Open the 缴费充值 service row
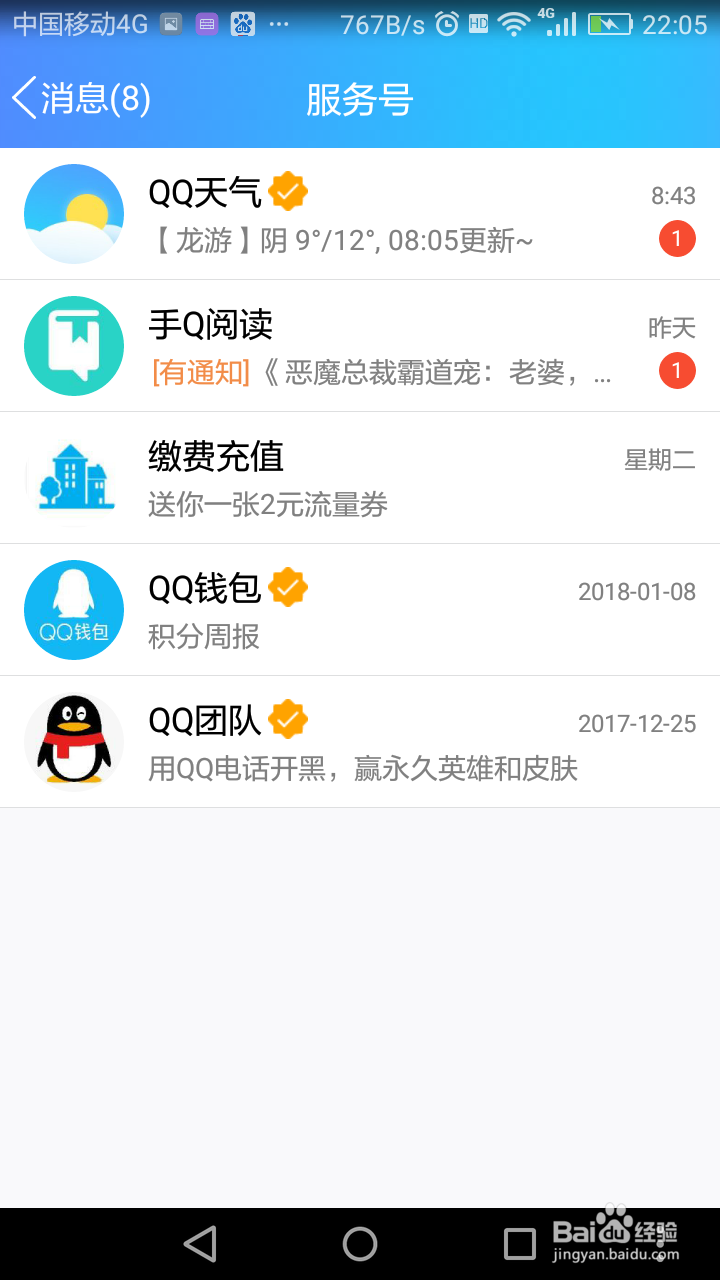Image resolution: width=720 pixels, height=1280 pixels. [x=360, y=478]
